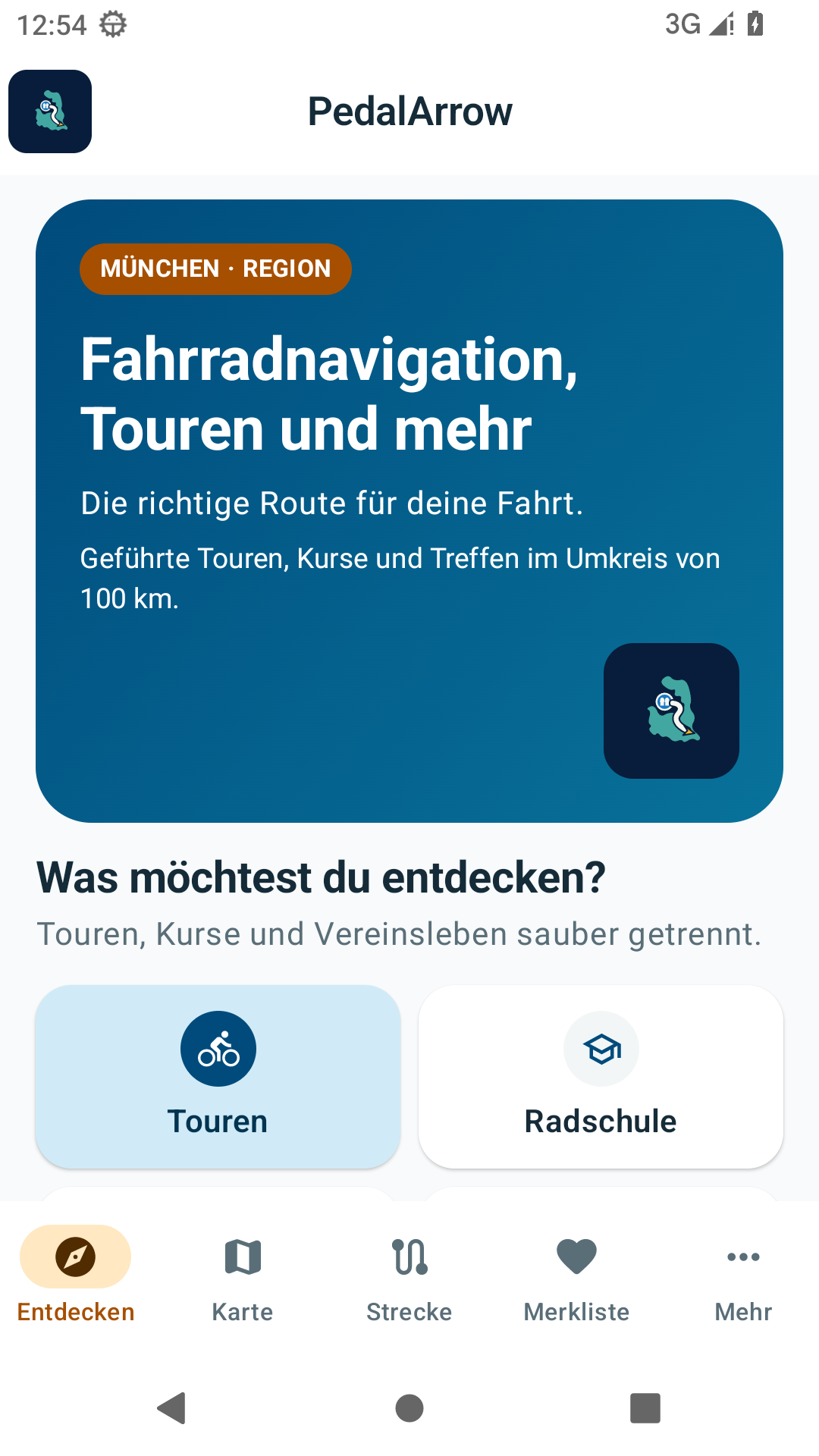This screenshot has height=1456, width=819.
Task: Tap the system back button
Action: 172,1408
